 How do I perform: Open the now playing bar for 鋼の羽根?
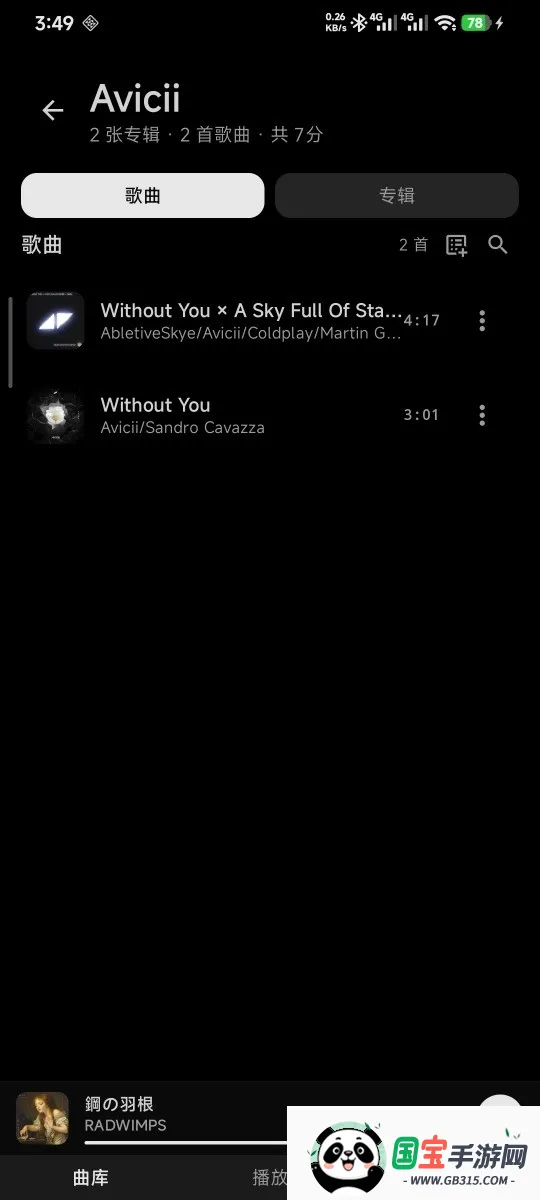152,1118
